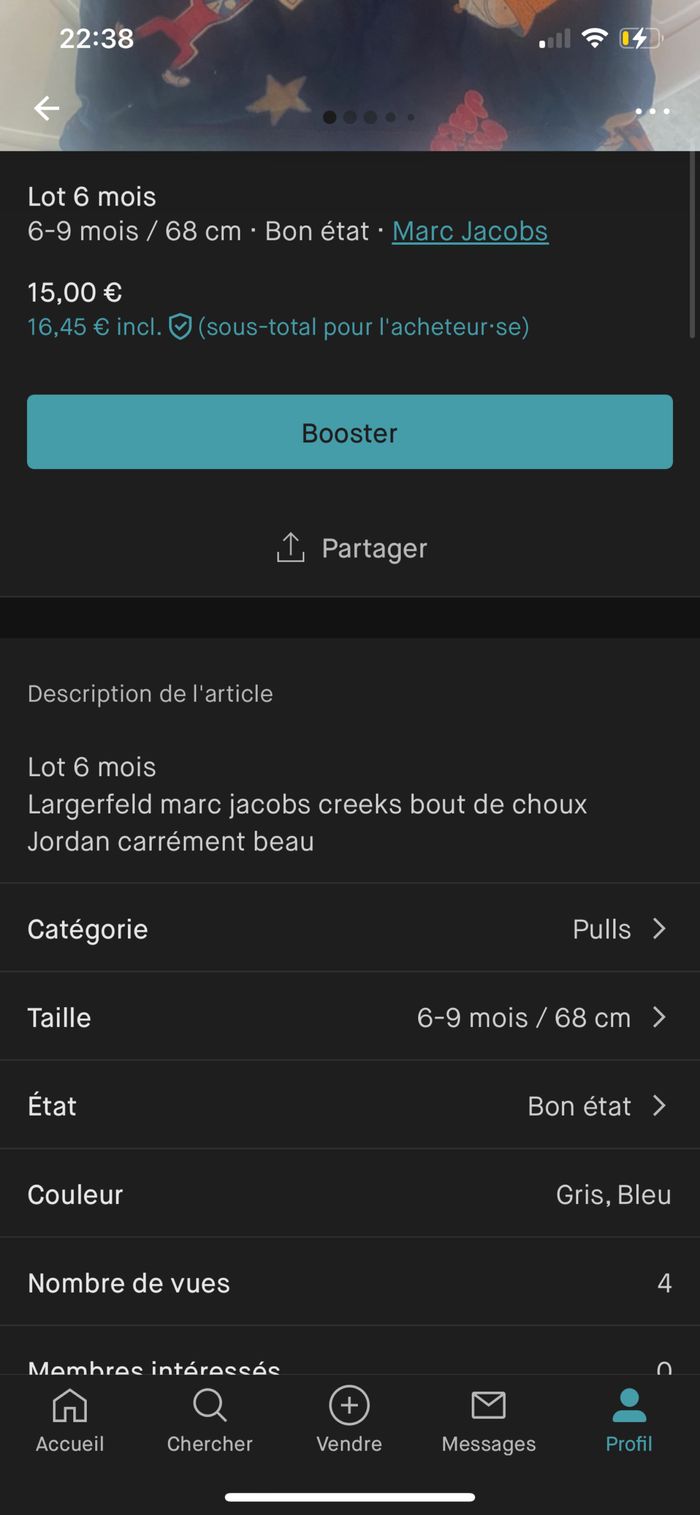Go back with the arrow icon

point(47,109)
